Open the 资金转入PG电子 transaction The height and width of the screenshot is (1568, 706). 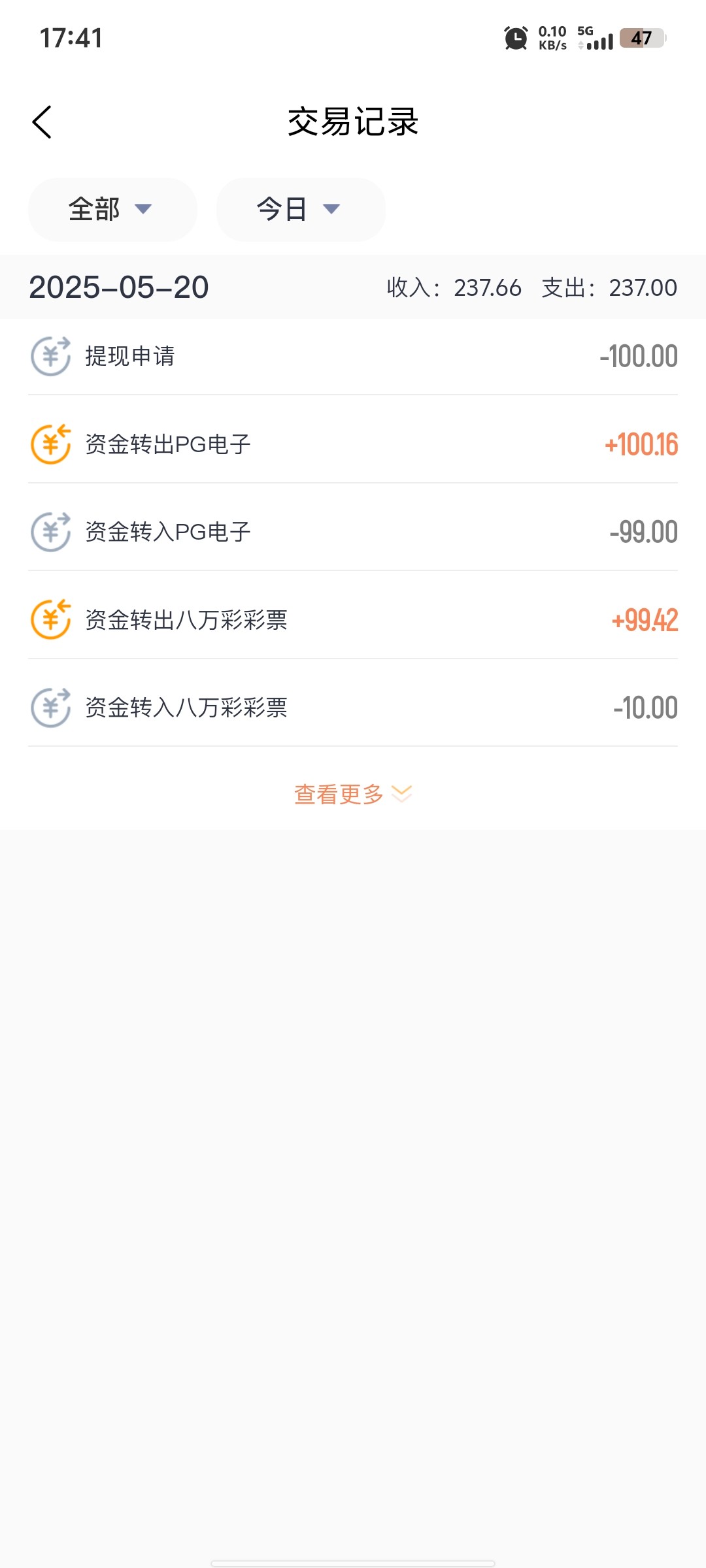click(x=353, y=532)
